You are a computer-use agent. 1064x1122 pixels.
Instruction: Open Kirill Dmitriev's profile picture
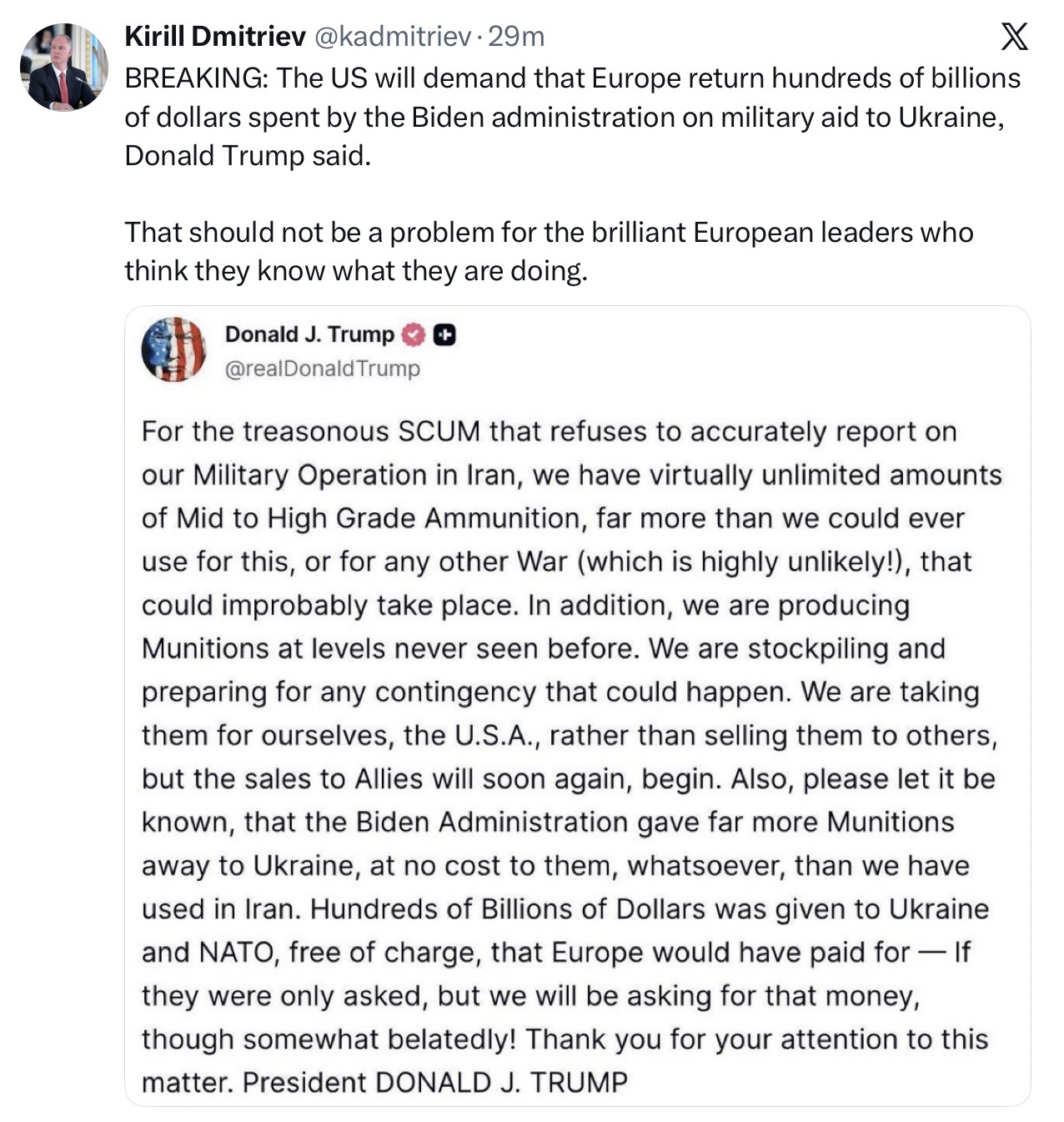coord(64,68)
